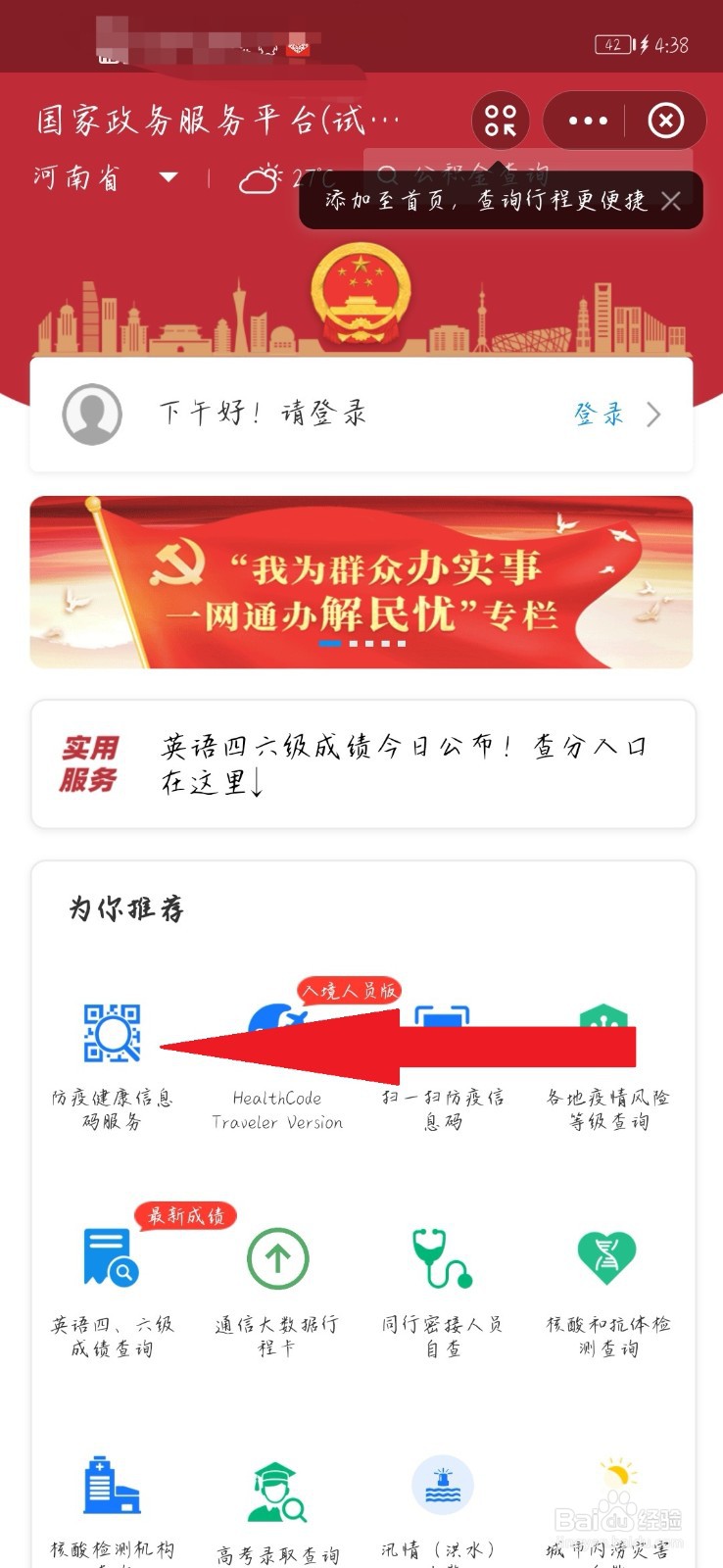Open 高考录取查询 graduate icon

[x=277, y=1490]
